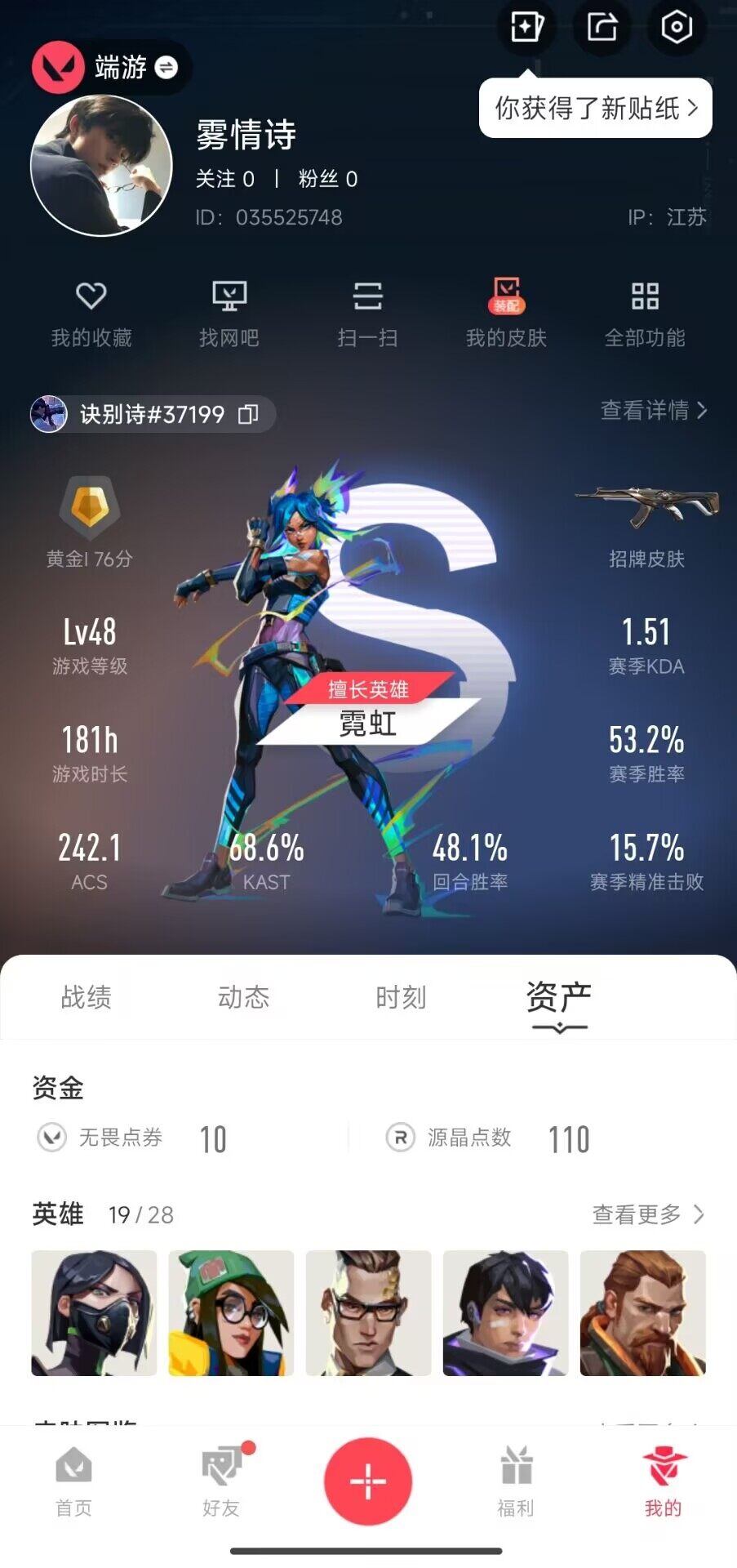This screenshot has width=737, height=1568.
Task: Open the new sticker notification bubble
Action: point(595,108)
